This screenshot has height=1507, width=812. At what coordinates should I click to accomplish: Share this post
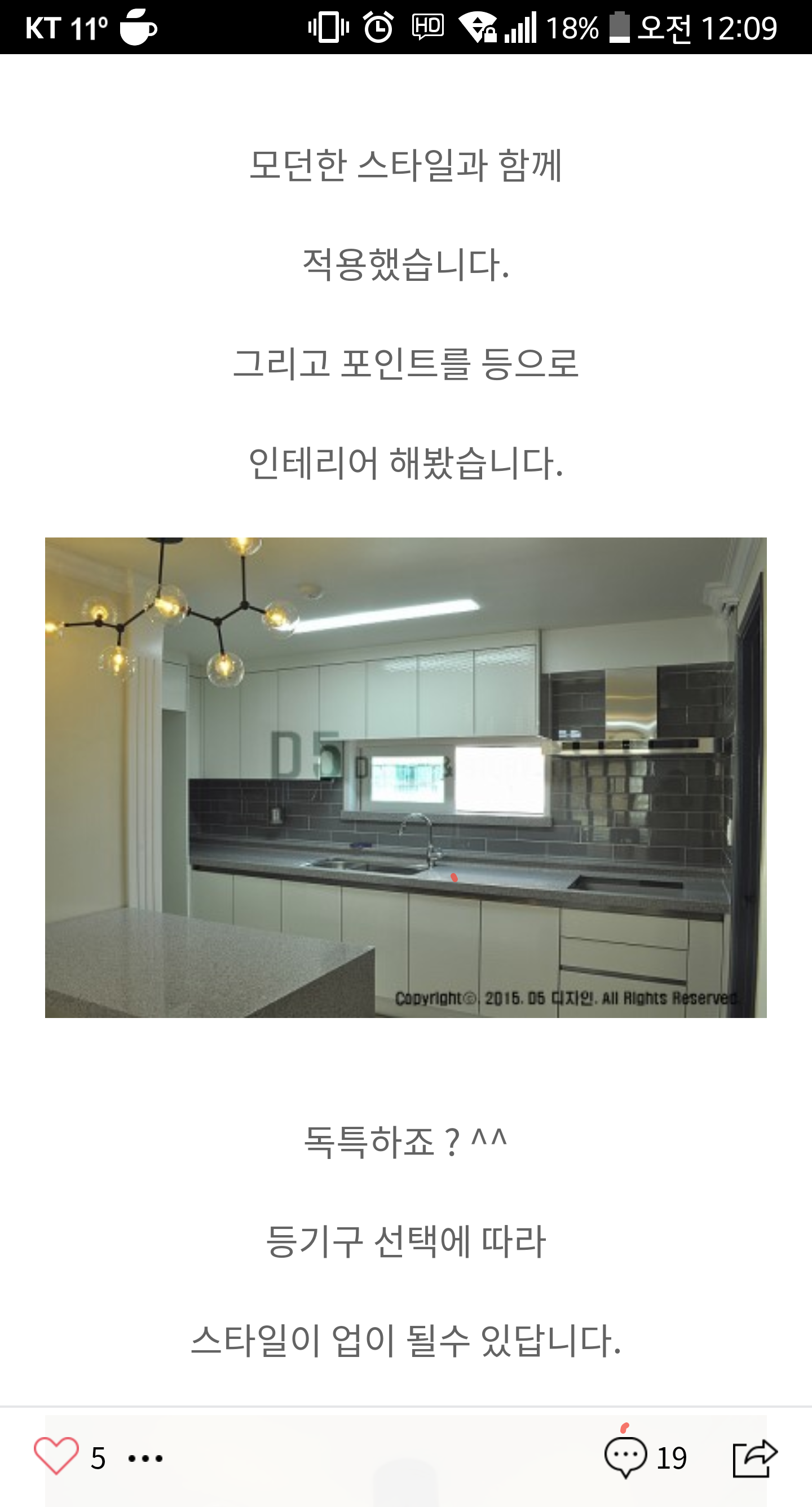point(754,1457)
